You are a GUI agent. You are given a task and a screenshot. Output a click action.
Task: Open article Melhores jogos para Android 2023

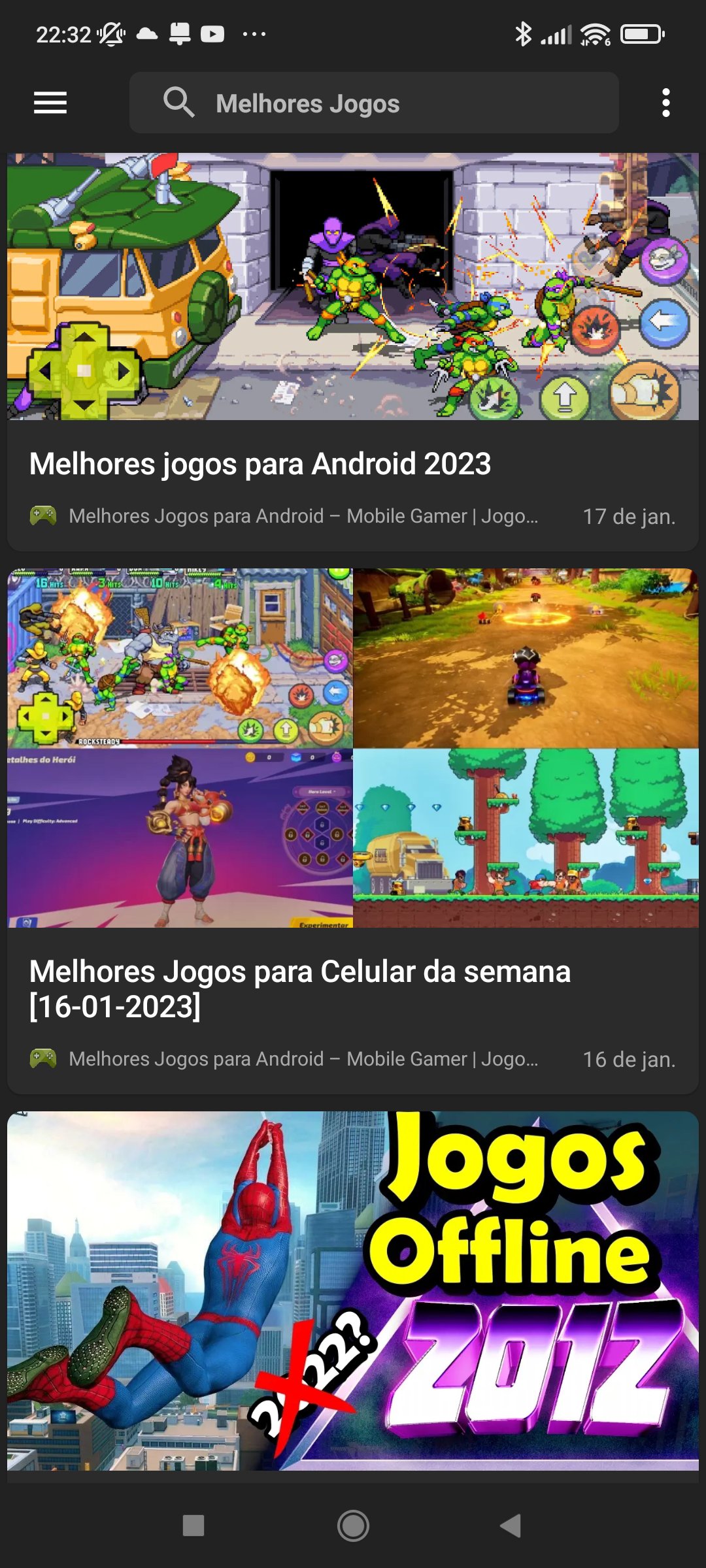click(353, 351)
